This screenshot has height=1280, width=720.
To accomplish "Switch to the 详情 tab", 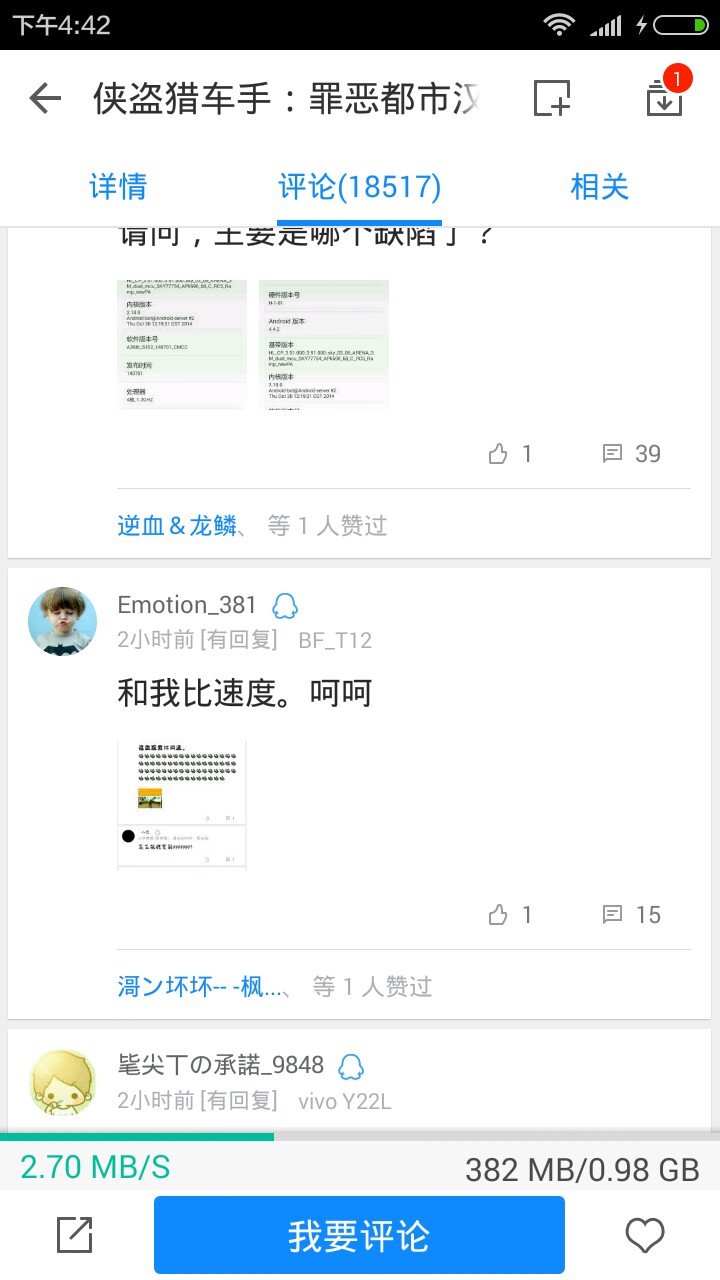I will pyautogui.click(x=118, y=187).
